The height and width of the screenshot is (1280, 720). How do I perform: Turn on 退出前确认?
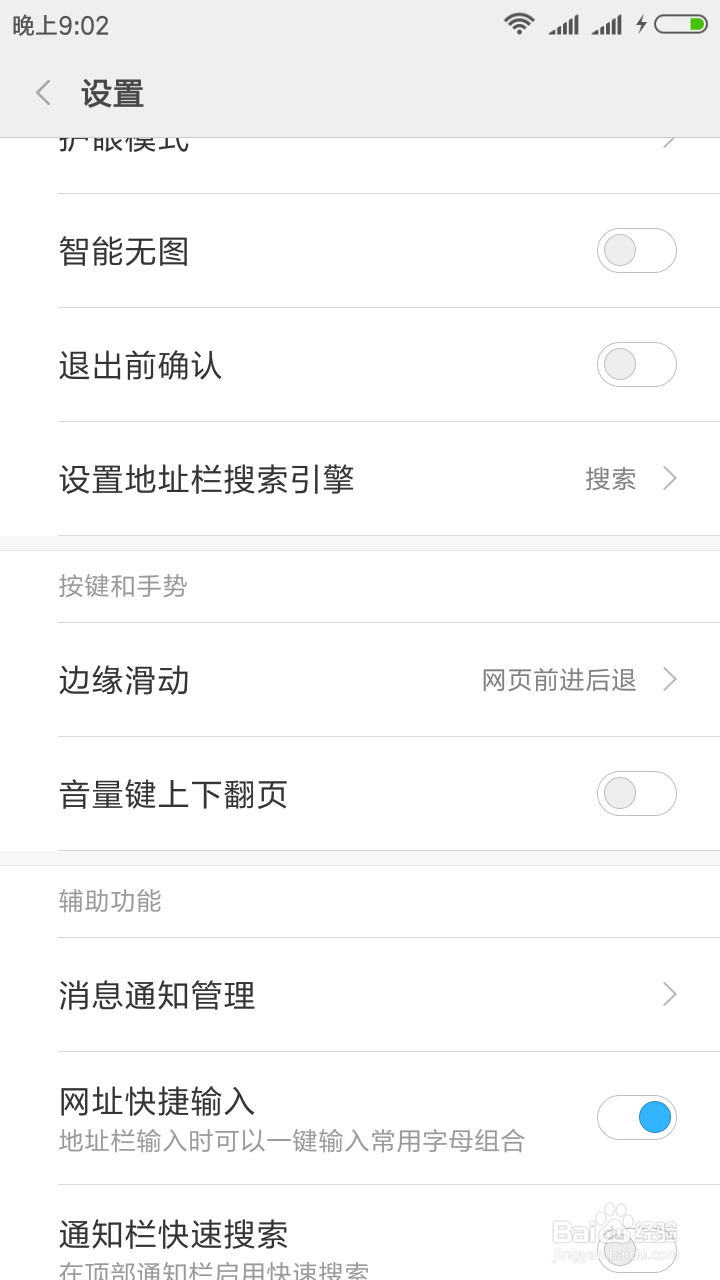click(x=637, y=365)
